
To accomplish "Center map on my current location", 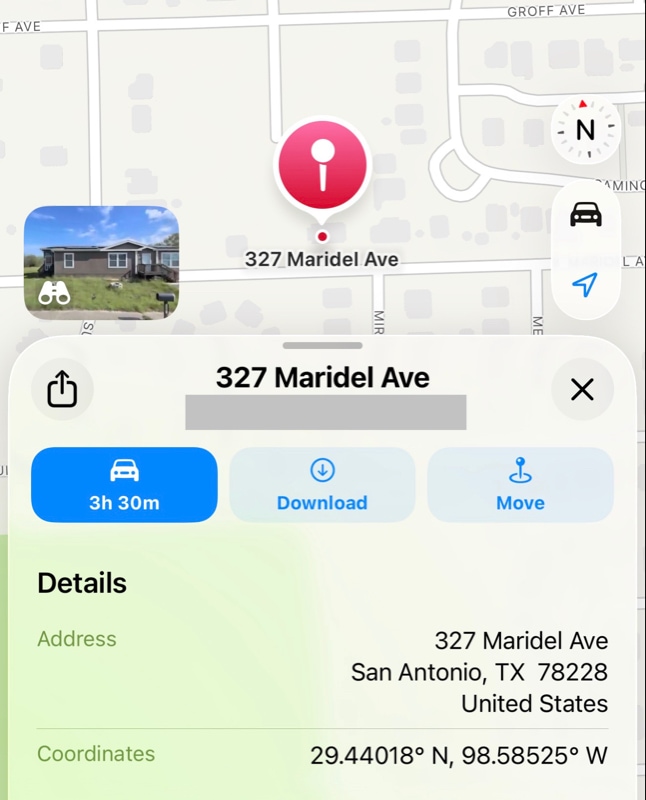I will pos(586,285).
